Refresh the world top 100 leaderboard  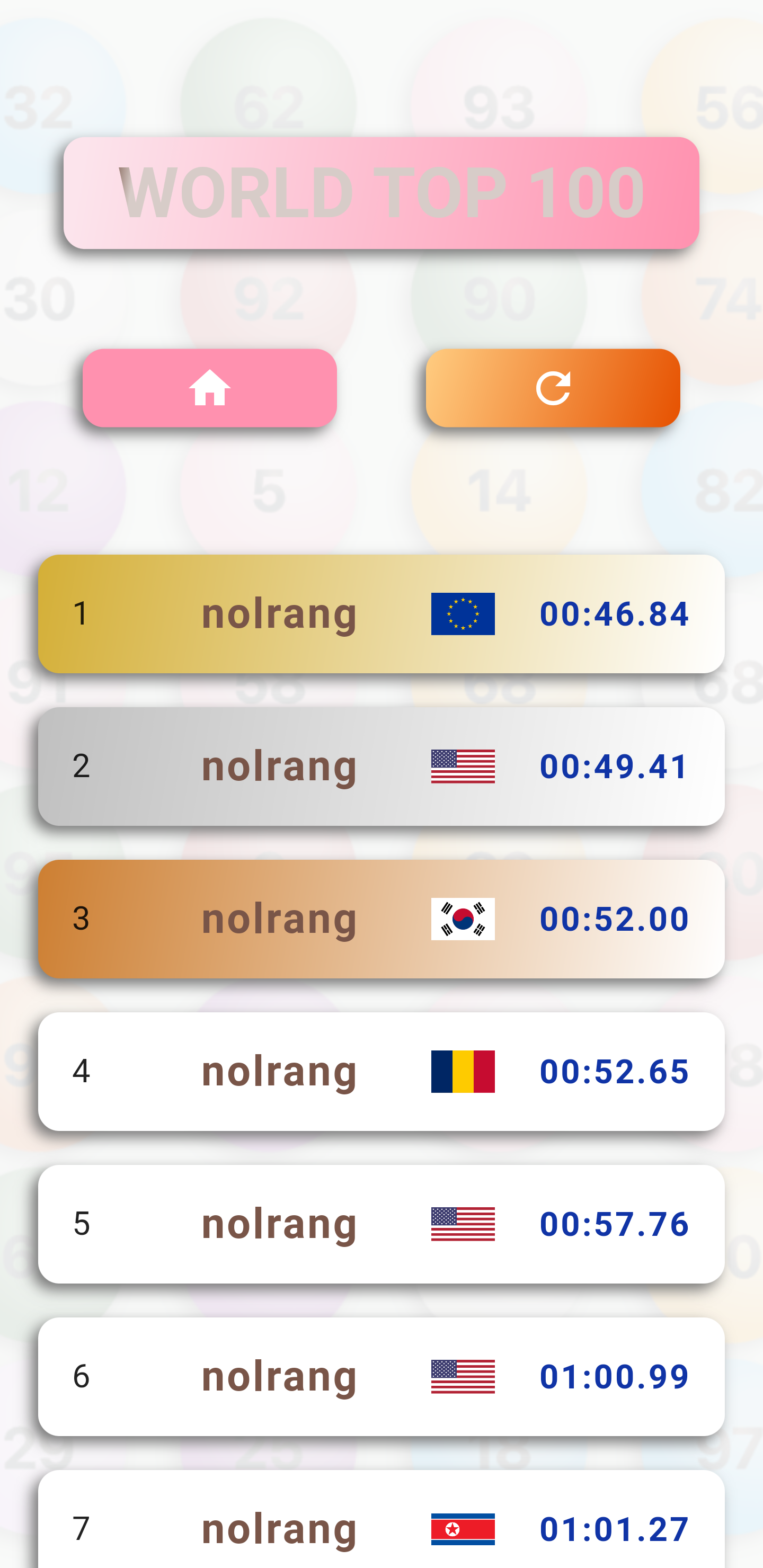pos(552,388)
